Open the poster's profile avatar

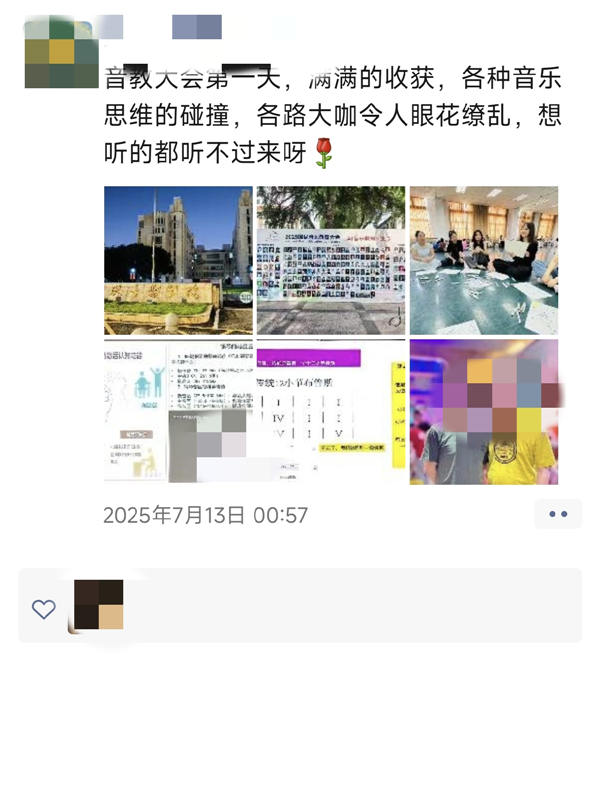(61, 52)
